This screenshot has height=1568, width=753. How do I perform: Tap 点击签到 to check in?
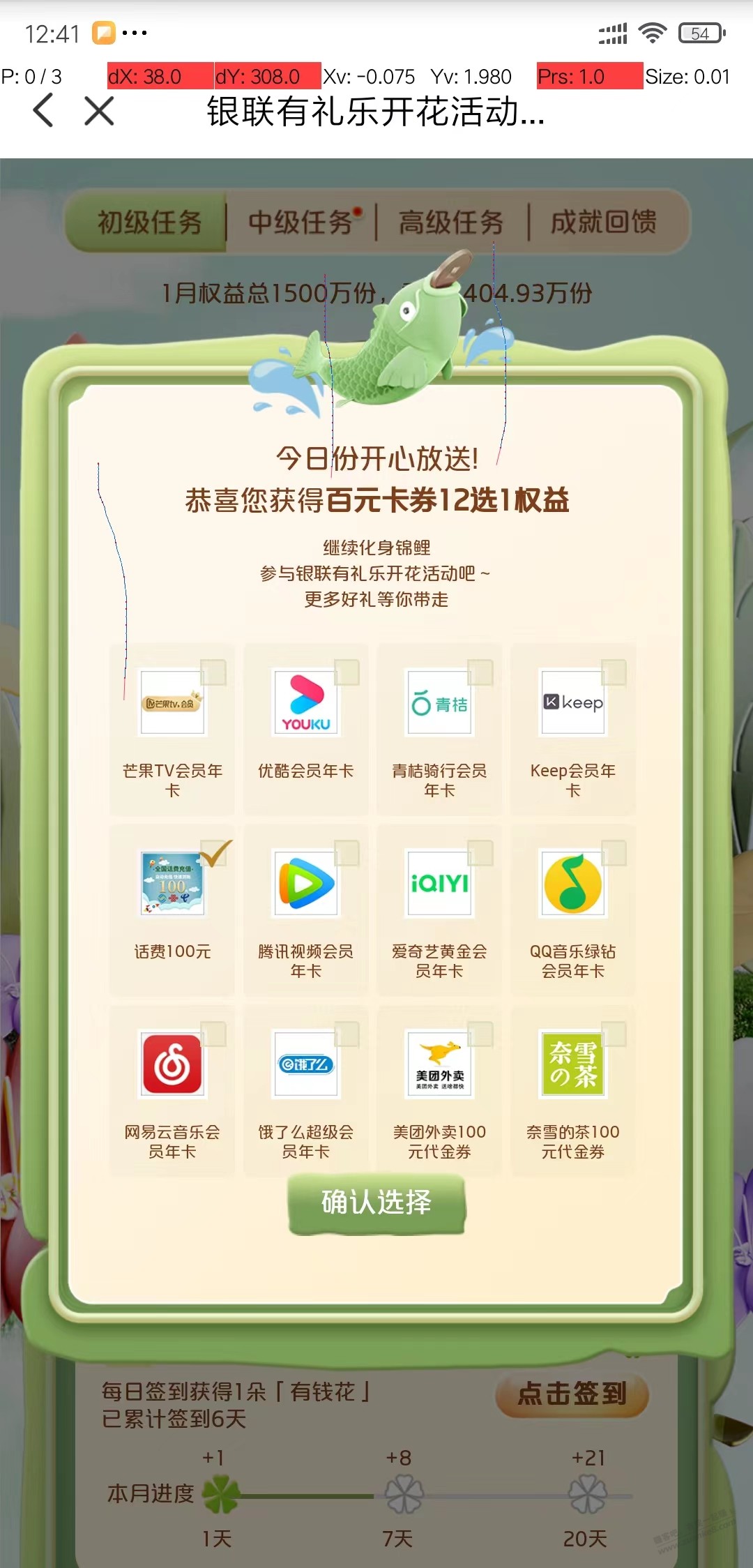click(x=572, y=1394)
